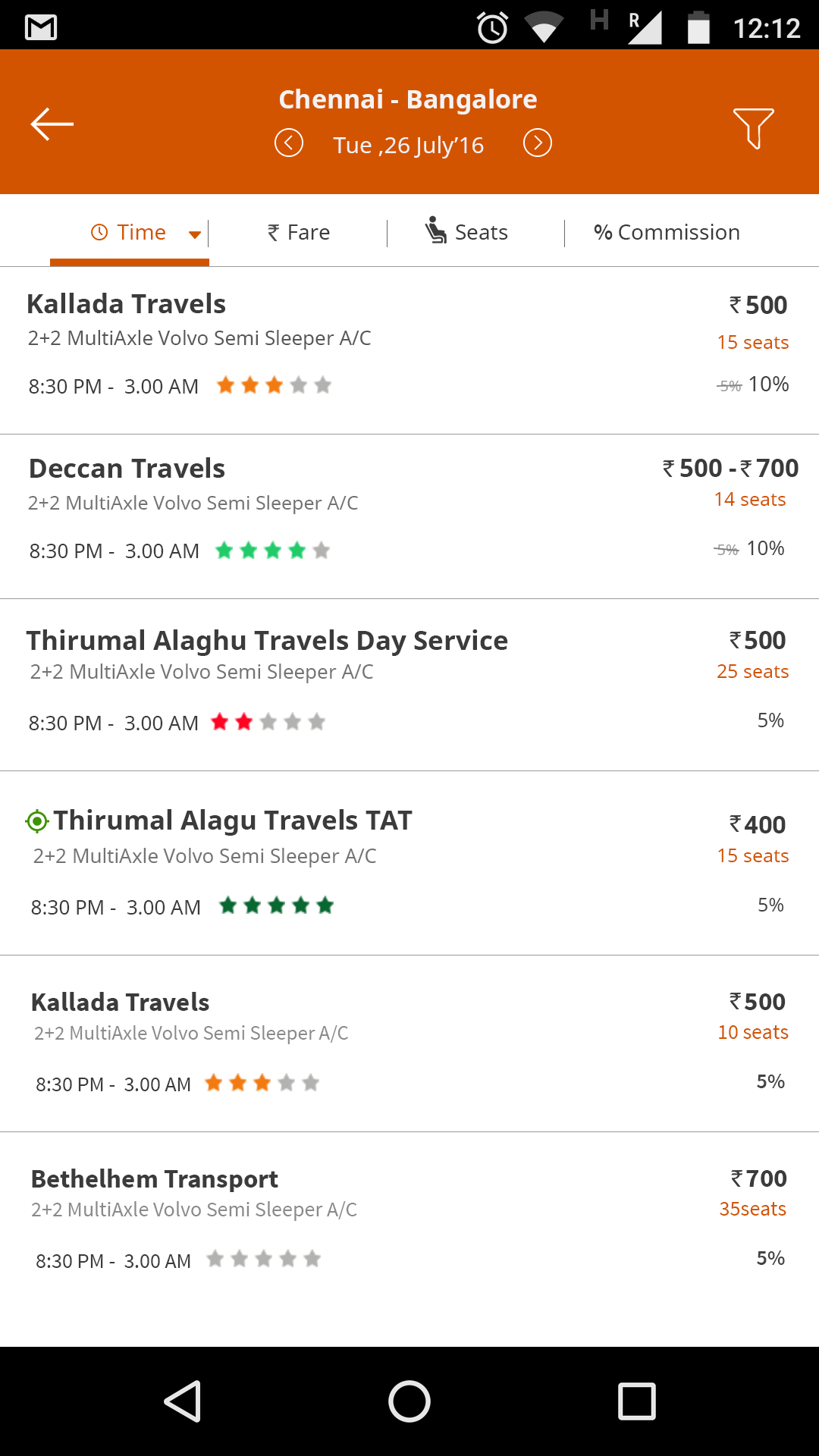Sort buses by Time

click(x=130, y=232)
